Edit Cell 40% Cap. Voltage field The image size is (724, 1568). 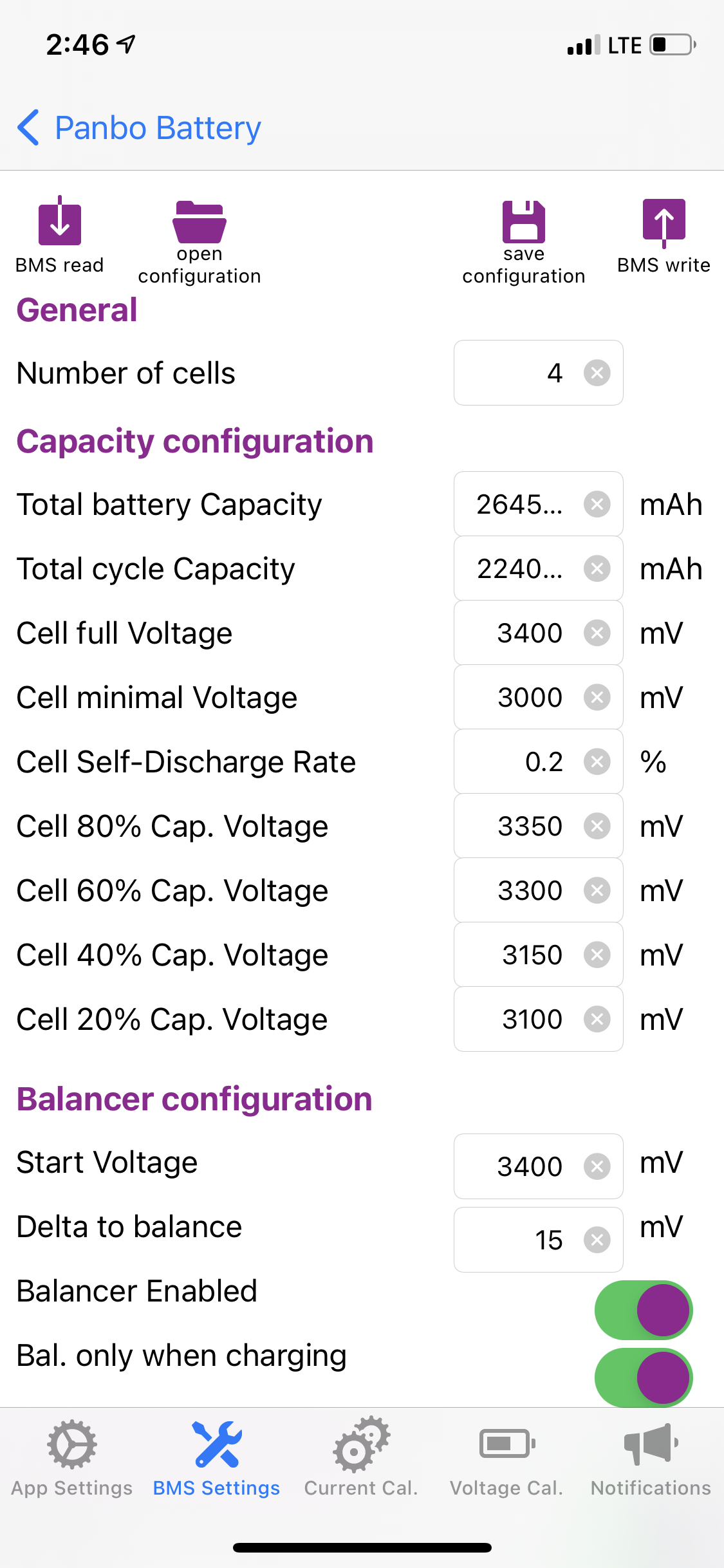click(x=538, y=955)
